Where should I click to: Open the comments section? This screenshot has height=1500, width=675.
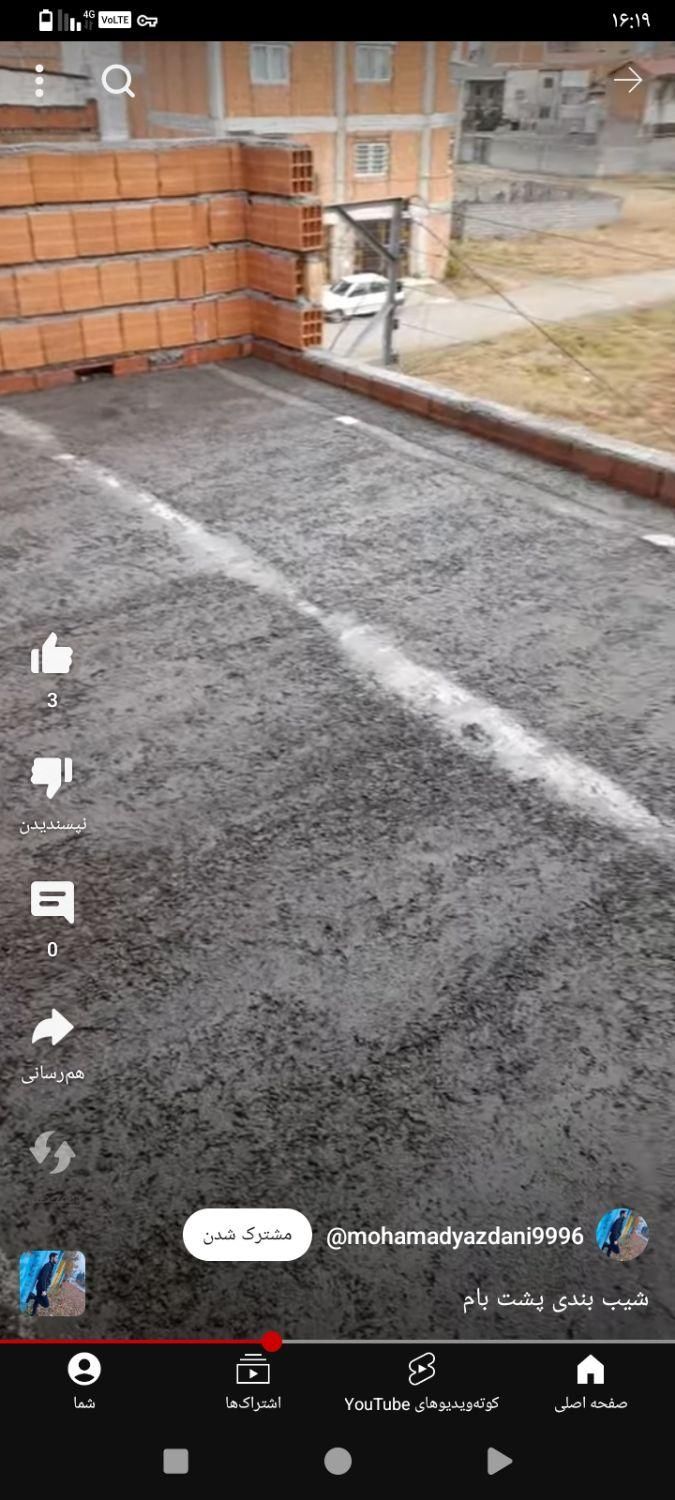(52, 903)
